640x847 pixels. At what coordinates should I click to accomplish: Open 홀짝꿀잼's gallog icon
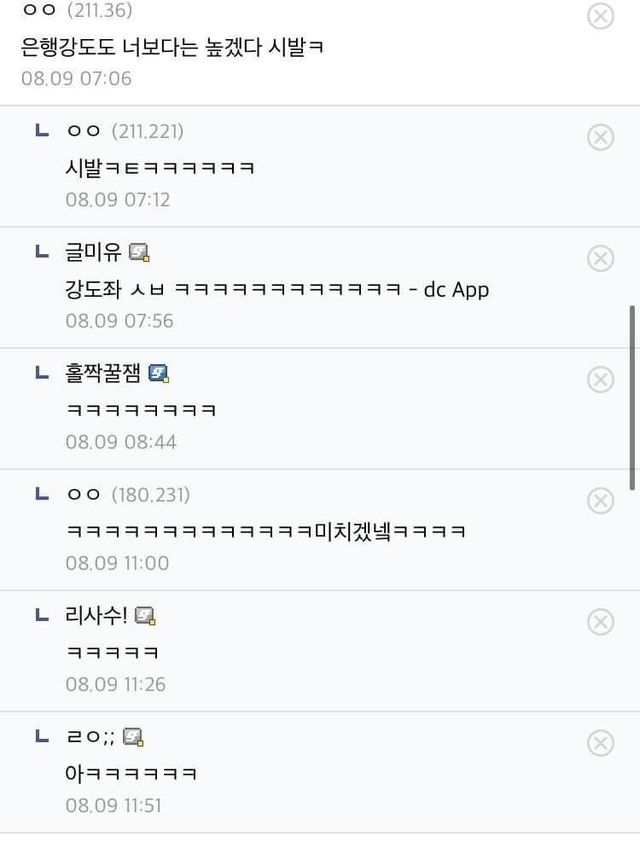(158, 373)
